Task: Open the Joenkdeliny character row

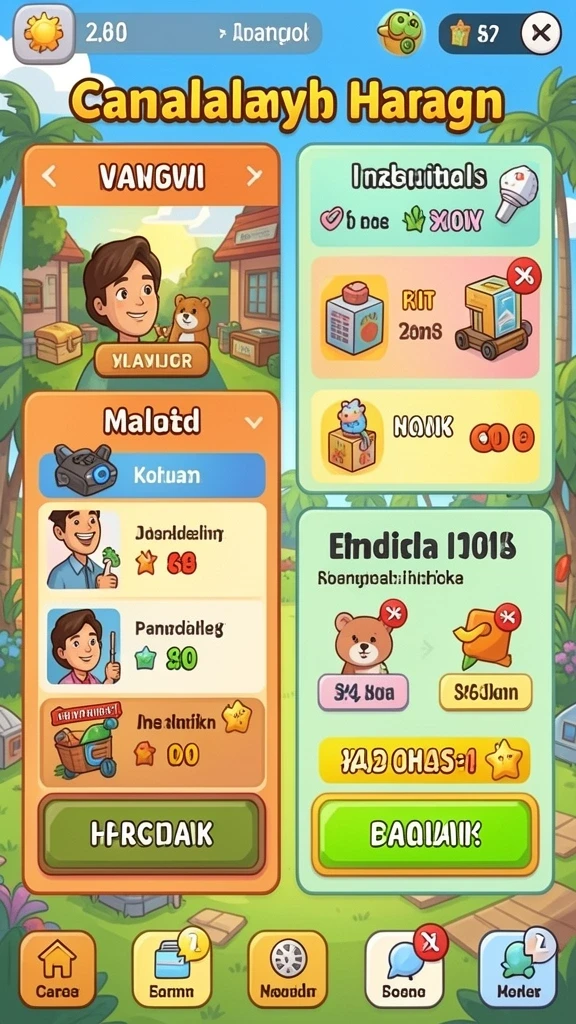Action: 152,549
